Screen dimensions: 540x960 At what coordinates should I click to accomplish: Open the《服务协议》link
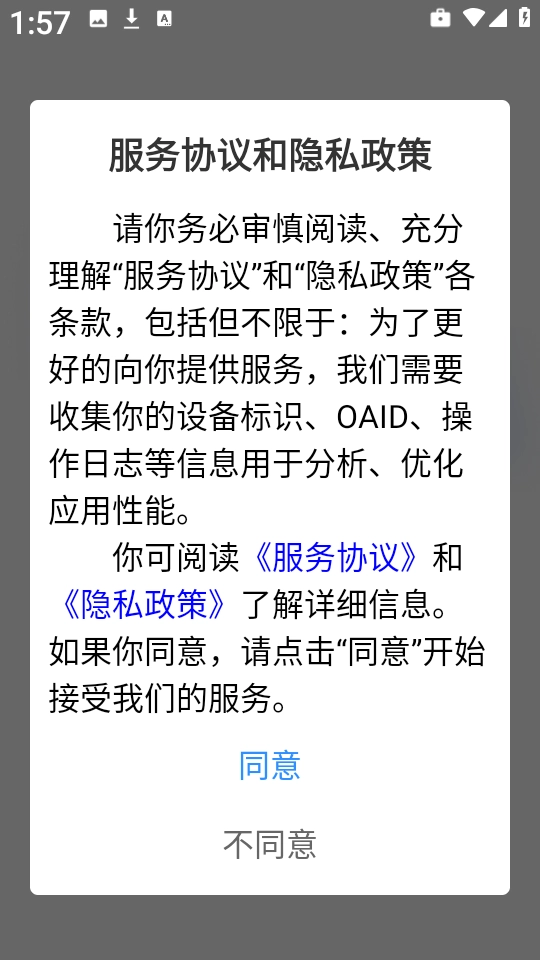coord(335,558)
